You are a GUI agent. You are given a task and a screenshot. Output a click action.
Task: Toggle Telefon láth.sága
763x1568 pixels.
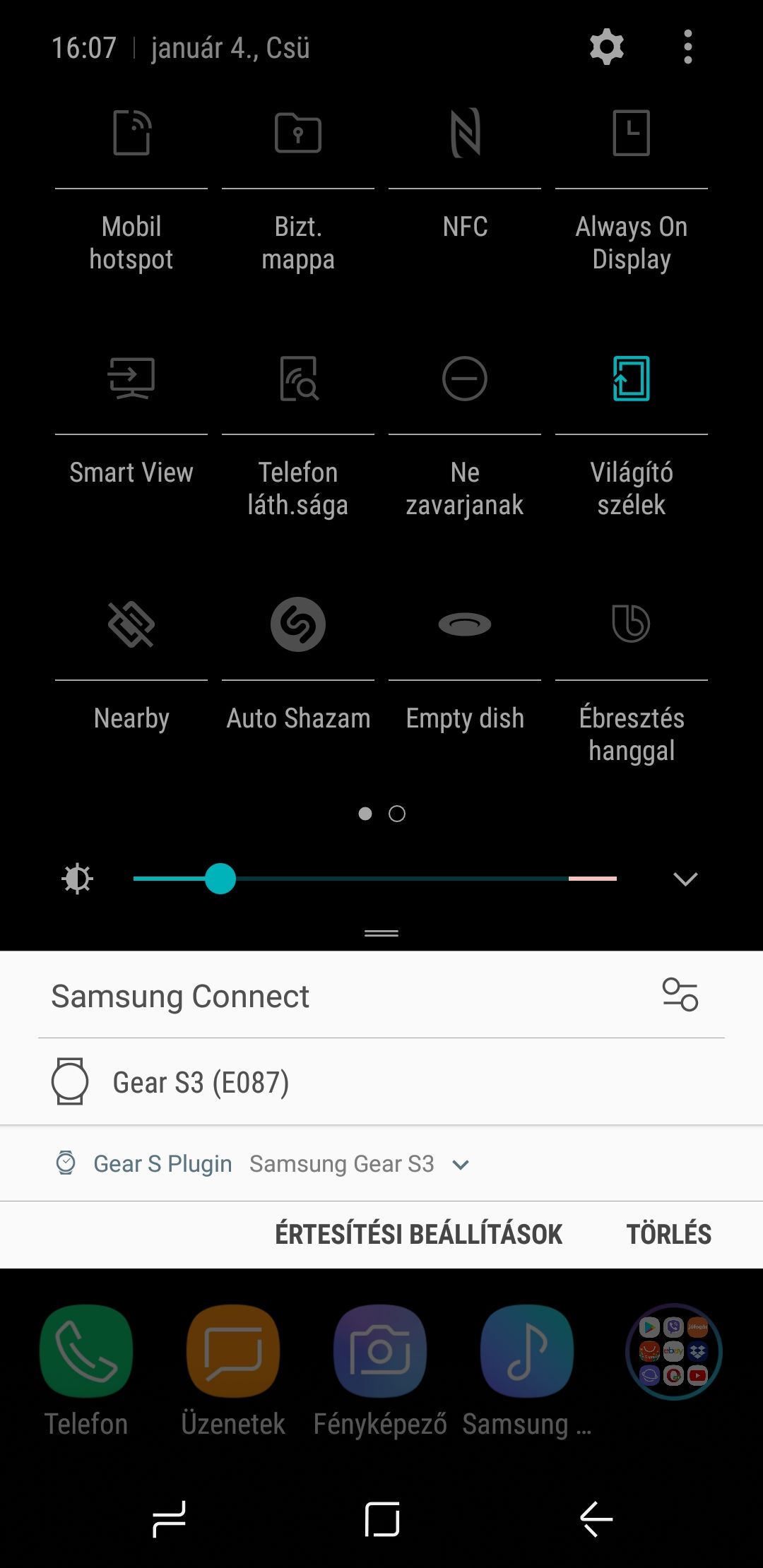click(x=298, y=379)
